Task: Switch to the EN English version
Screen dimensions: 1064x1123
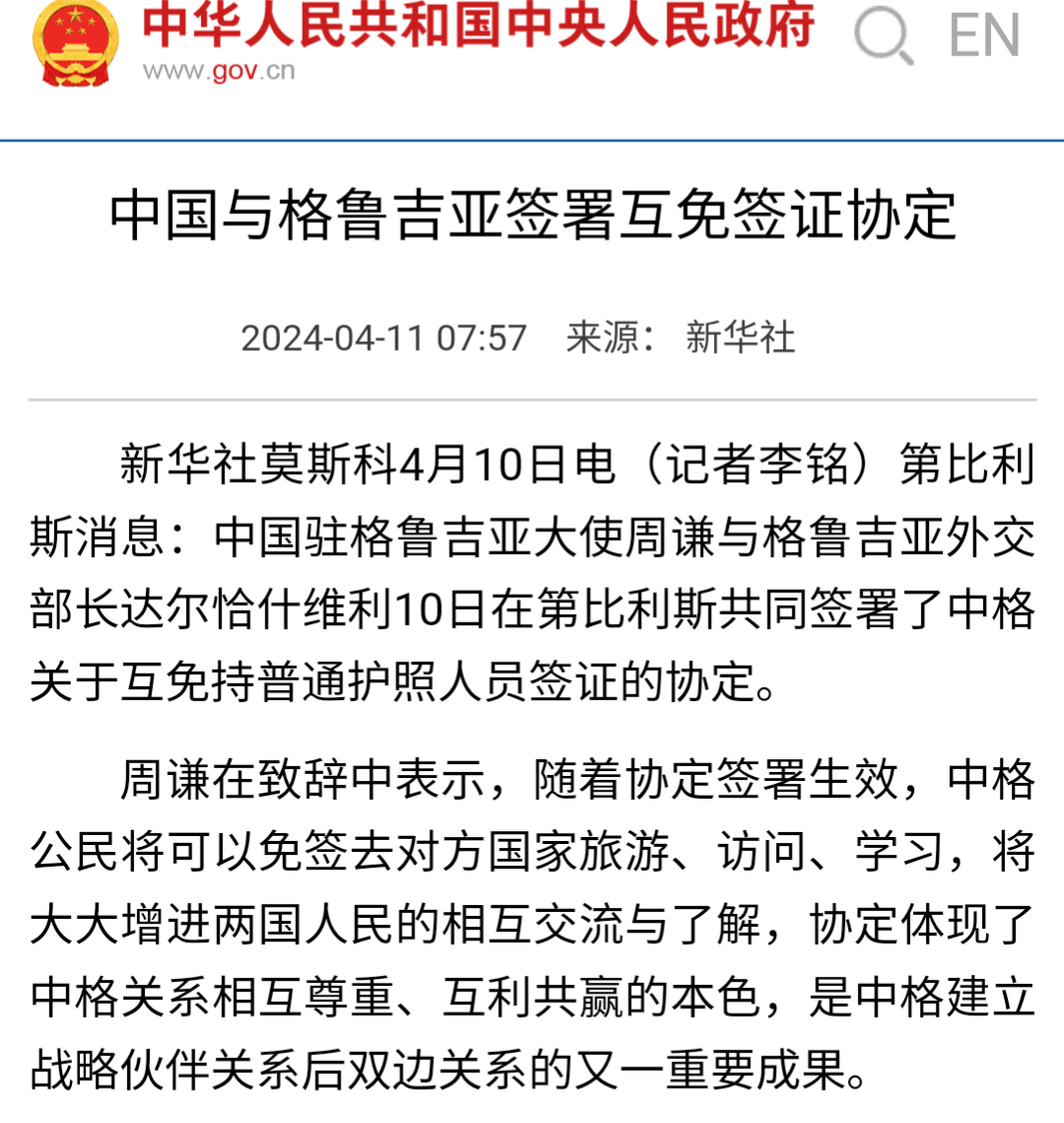Action: coord(983,35)
